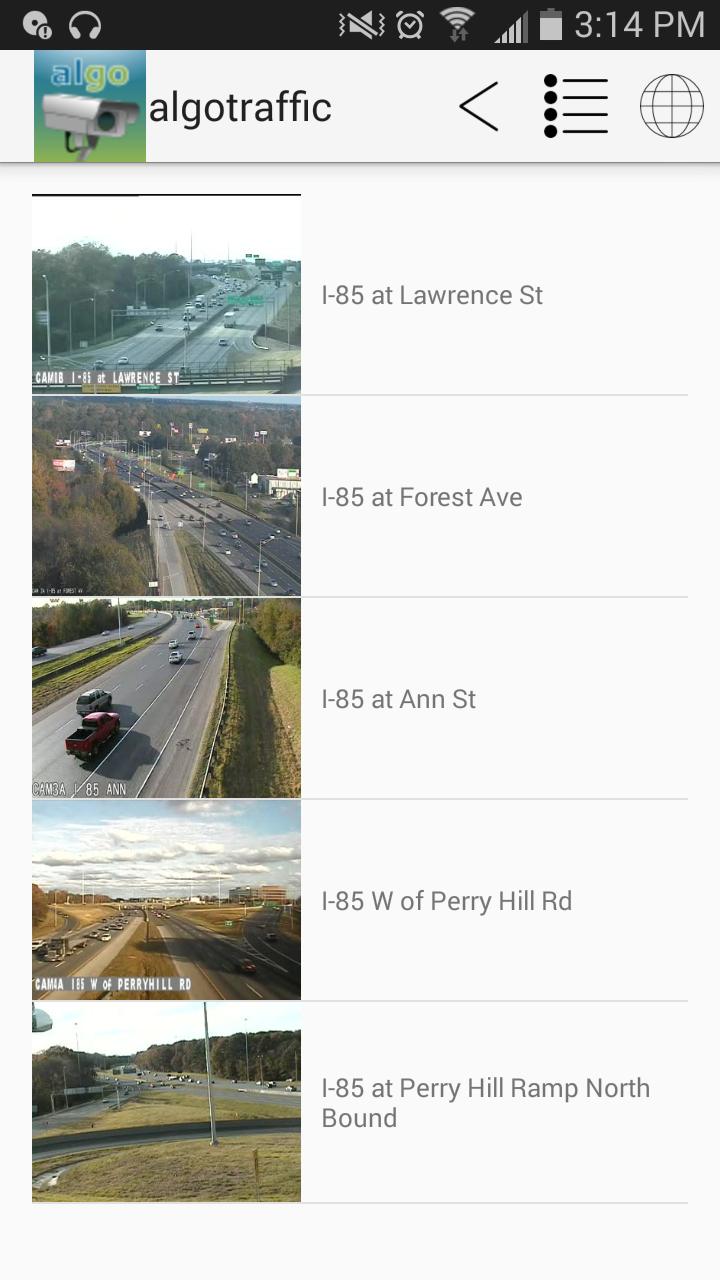Tap the back chevron in the toolbar
Image resolution: width=720 pixels, height=1280 pixels.
(479, 104)
